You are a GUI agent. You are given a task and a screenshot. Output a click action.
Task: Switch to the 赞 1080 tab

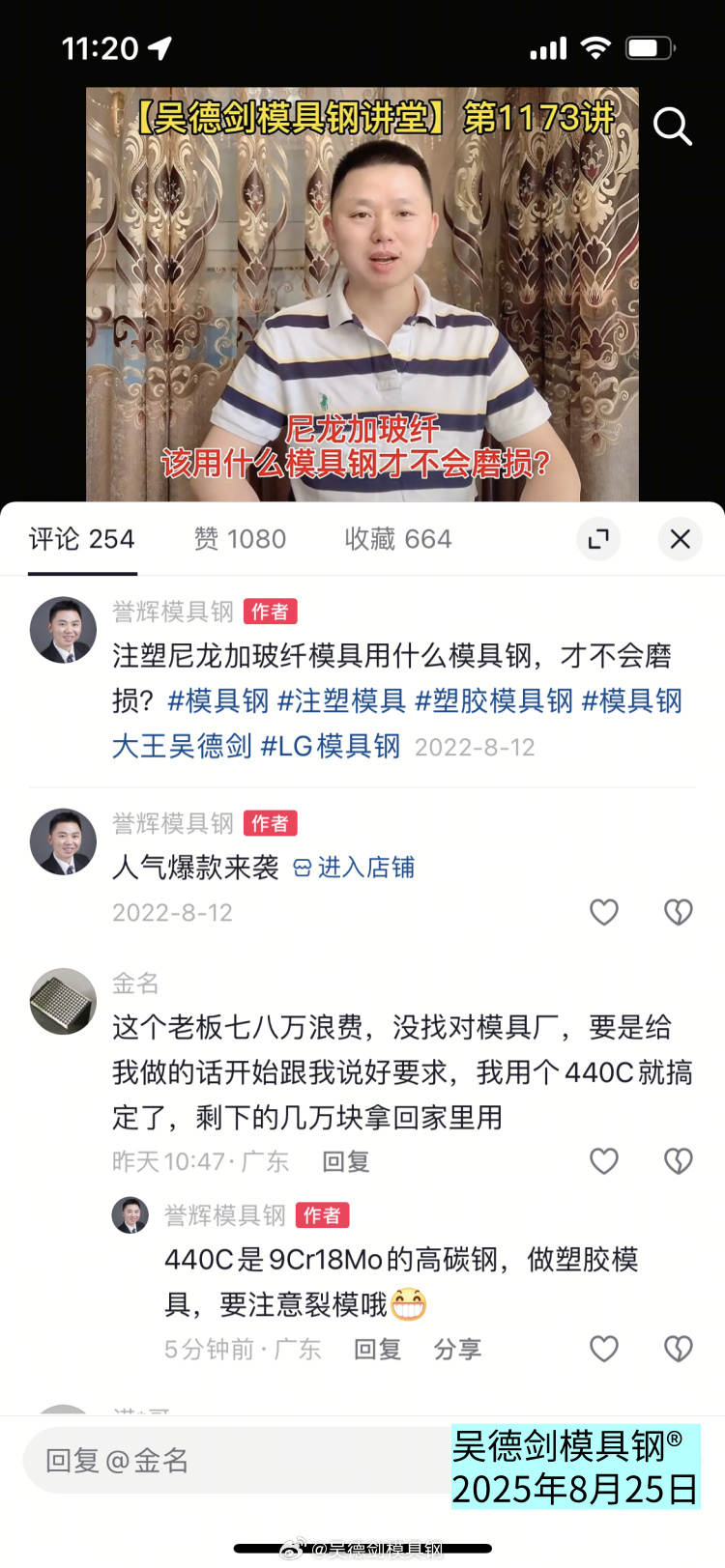pyautogui.click(x=240, y=539)
